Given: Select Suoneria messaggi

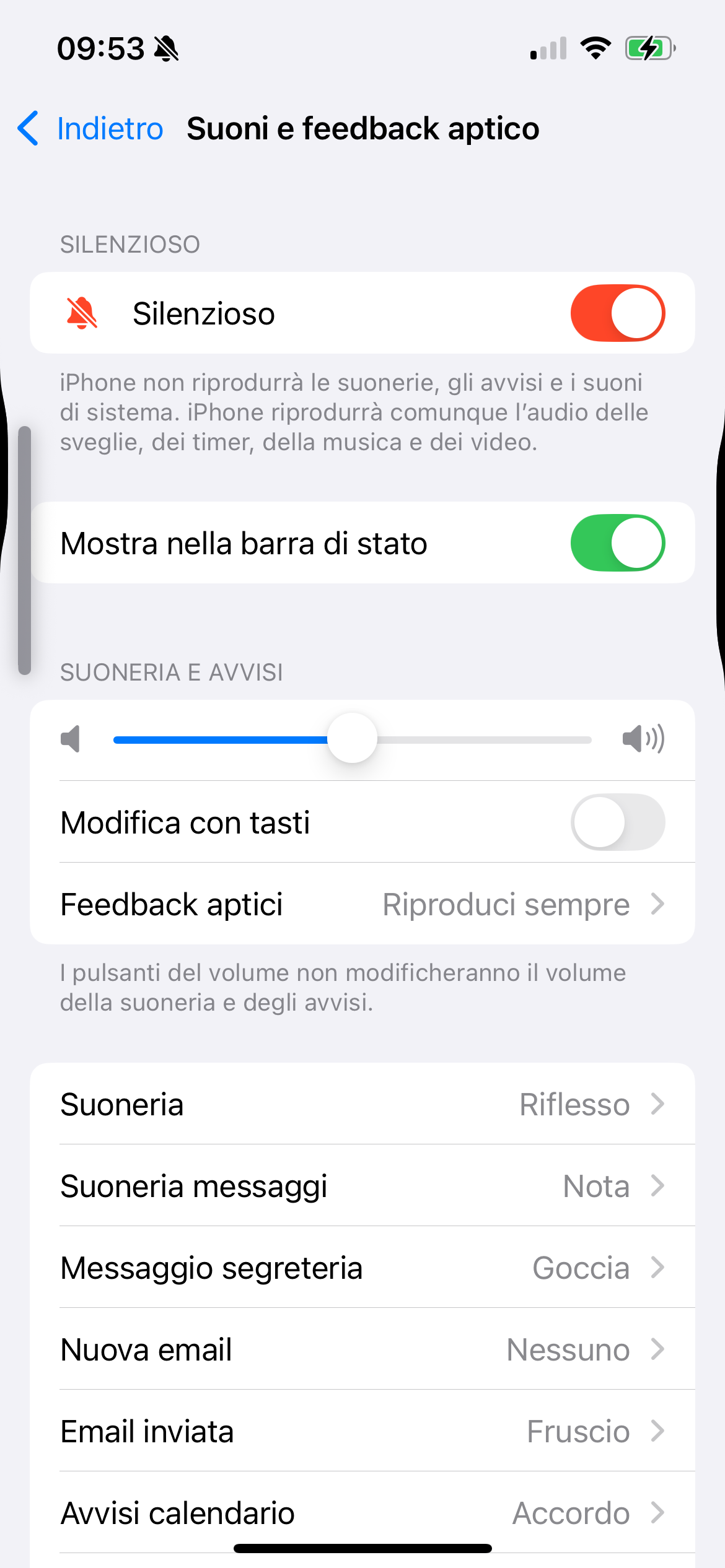Looking at the screenshot, I should pyautogui.click(x=362, y=1186).
